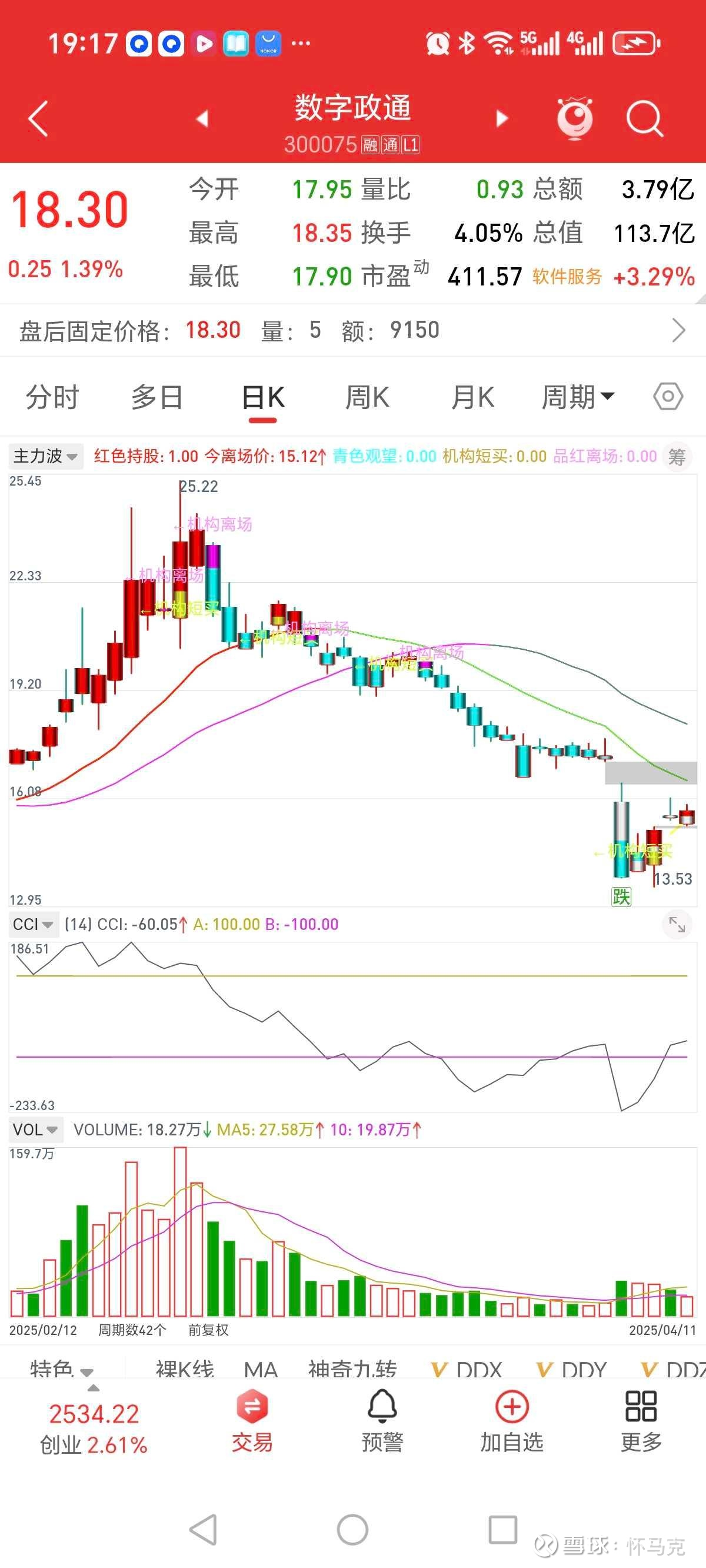The image size is (706, 1568).
Task: Expand CCI panel with fullscreen icon
Action: click(677, 924)
